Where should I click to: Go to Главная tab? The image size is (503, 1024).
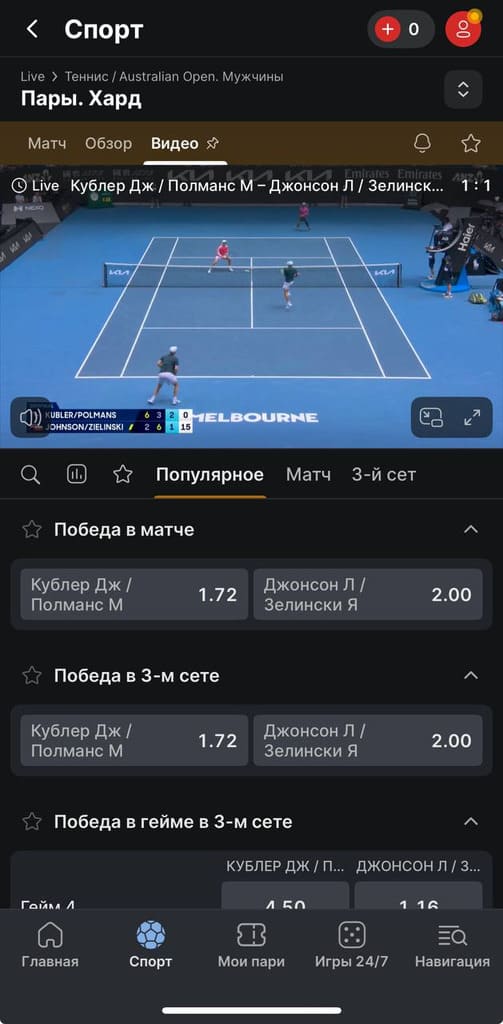(50, 945)
